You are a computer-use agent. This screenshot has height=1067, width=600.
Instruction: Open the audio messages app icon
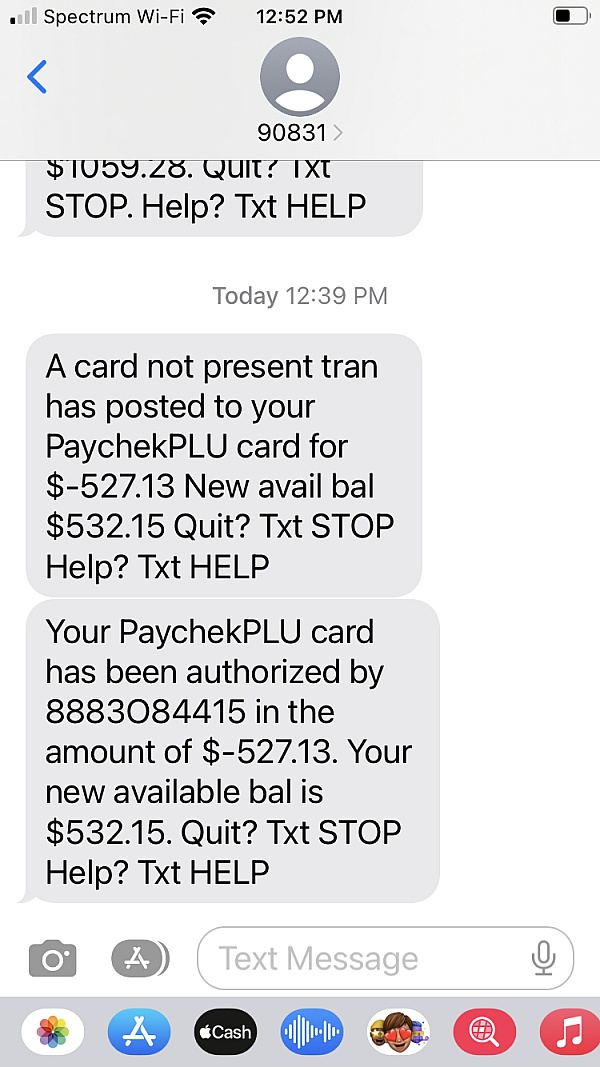coord(311,1032)
